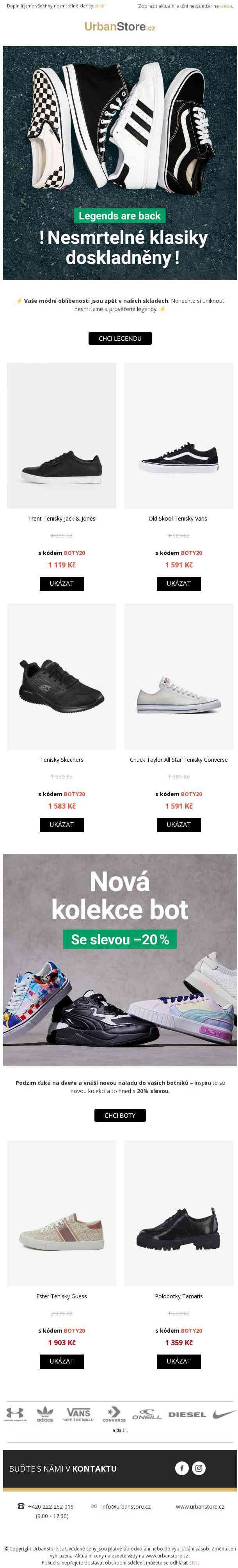Viewport: 238px width, 1568px height.
Task: Call the +420 222 262 019 number
Action: 50,1506
